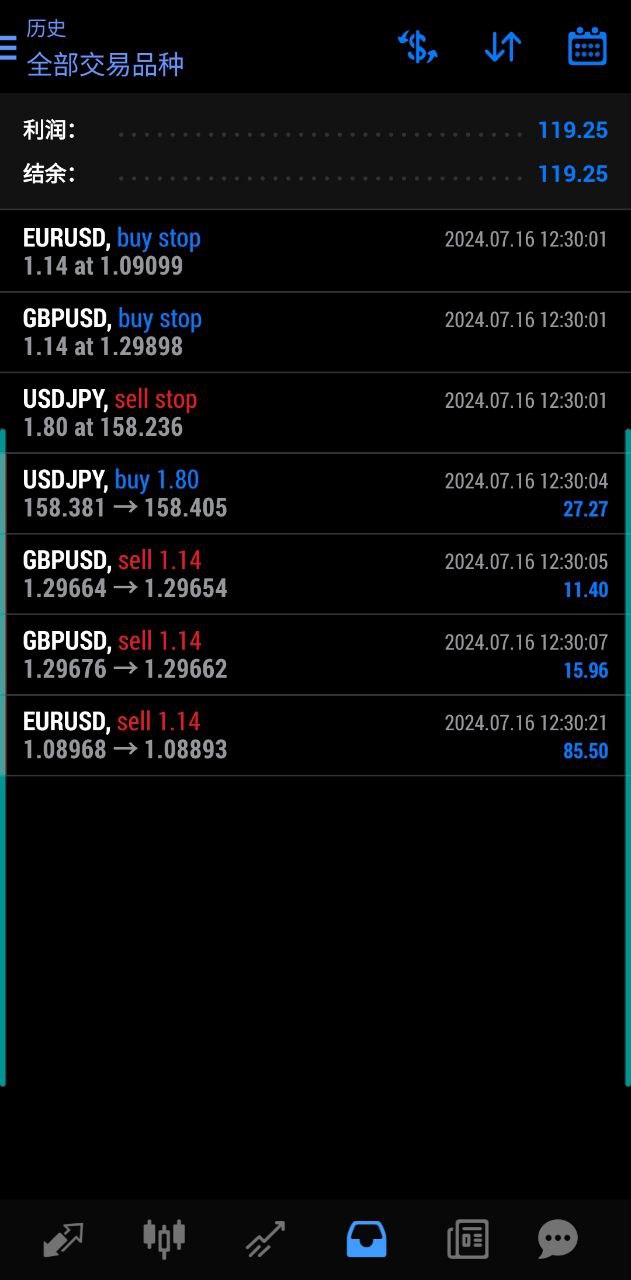Screen dimensions: 631x1280
Task: Open the EURUSD sell 1.14 deal
Action: click(x=315, y=736)
